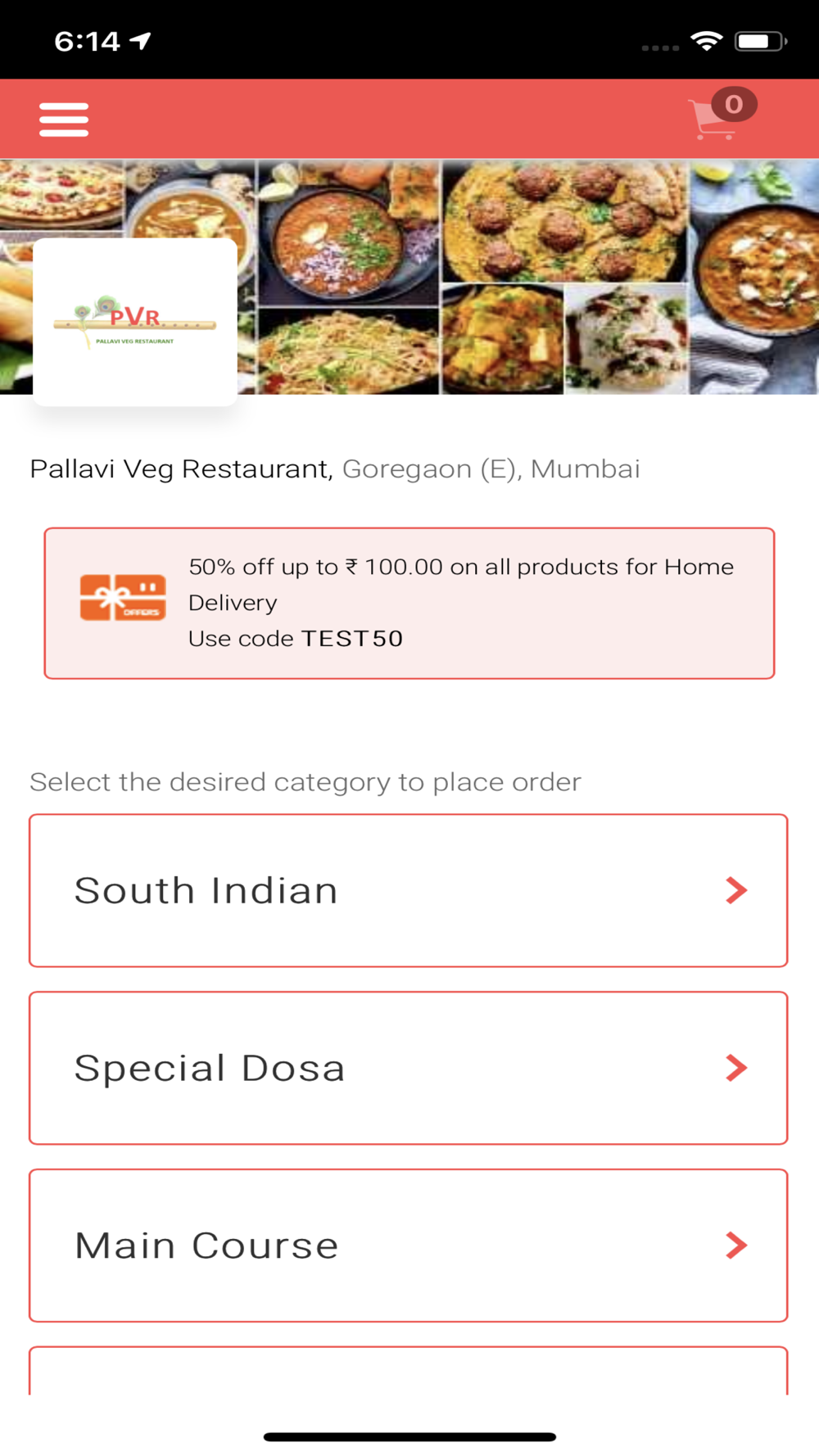Screen dimensions: 819x1456
Task: Open the South Indian category
Action: pos(409,890)
